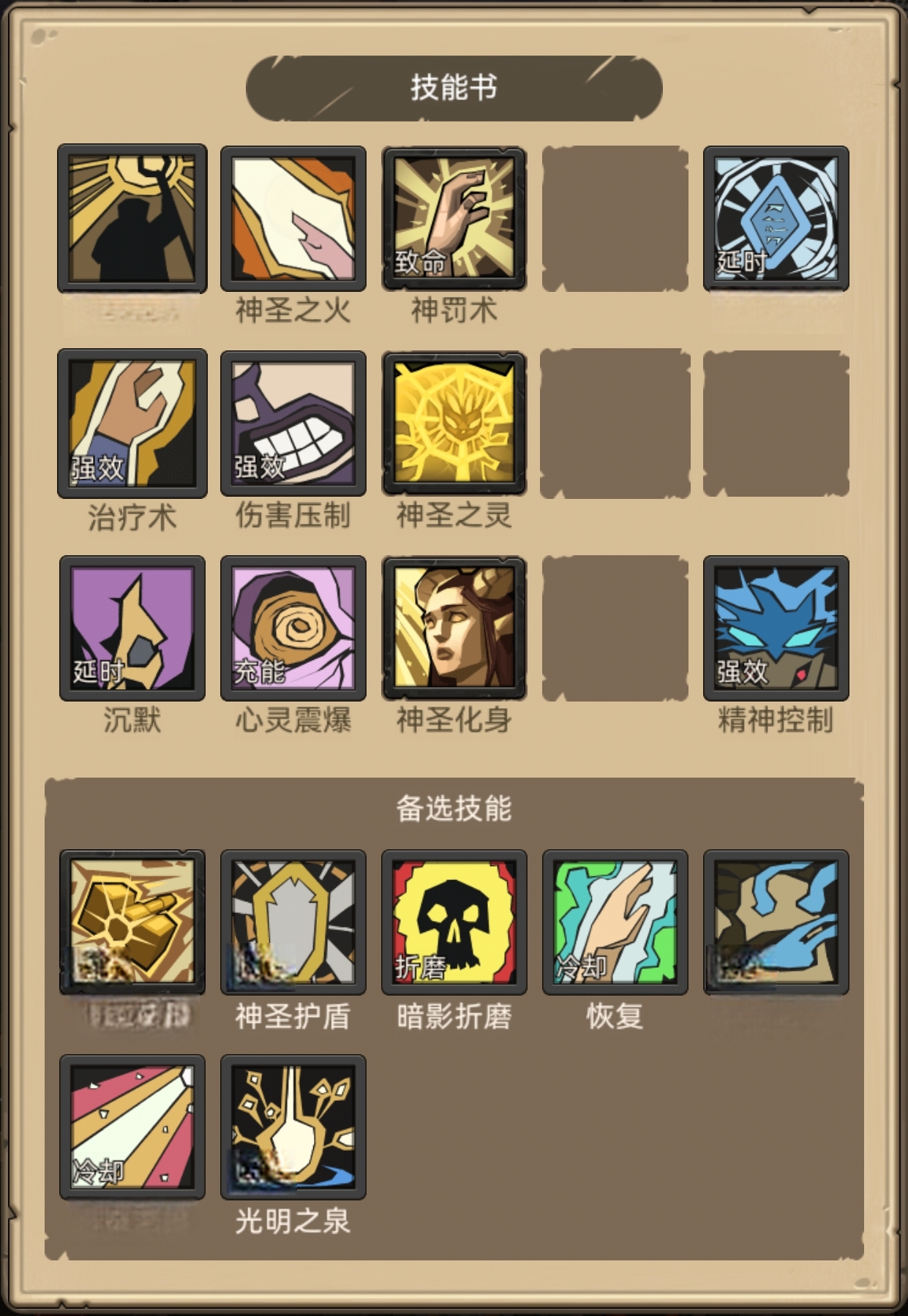Open the 治疗术 skill
The image size is (908, 1316).
(132, 423)
